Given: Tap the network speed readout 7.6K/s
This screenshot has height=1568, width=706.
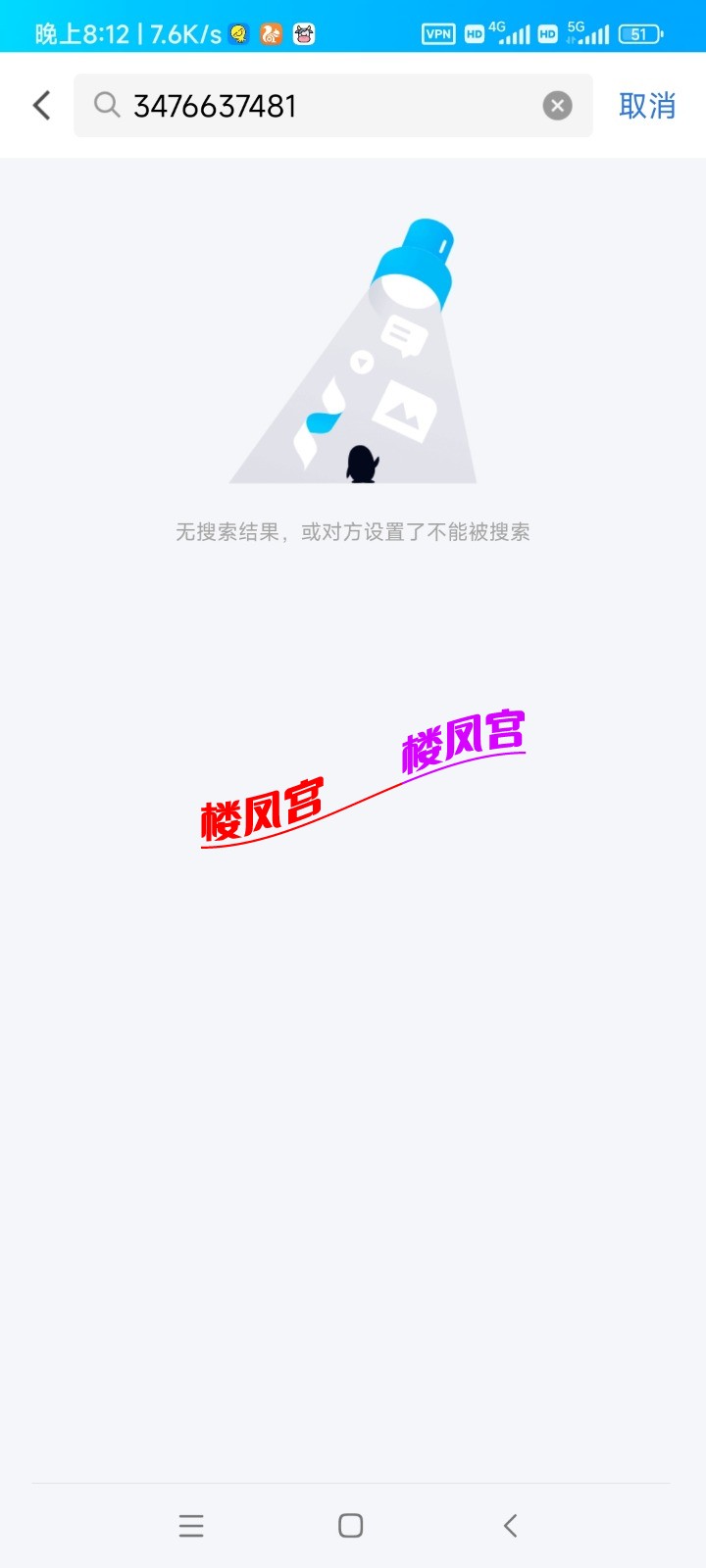Looking at the screenshot, I should click(x=182, y=33).
